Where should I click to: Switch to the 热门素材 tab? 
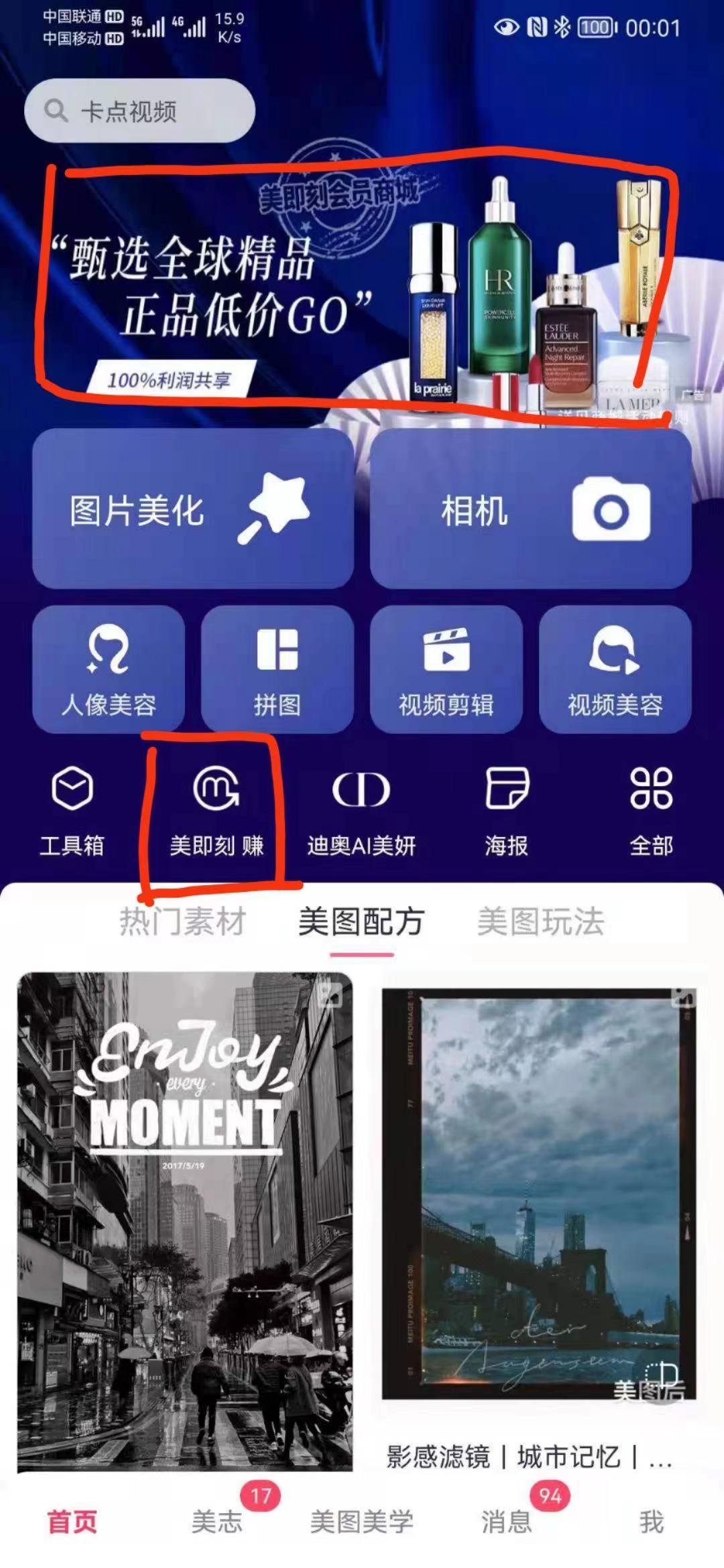(x=183, y=921)
